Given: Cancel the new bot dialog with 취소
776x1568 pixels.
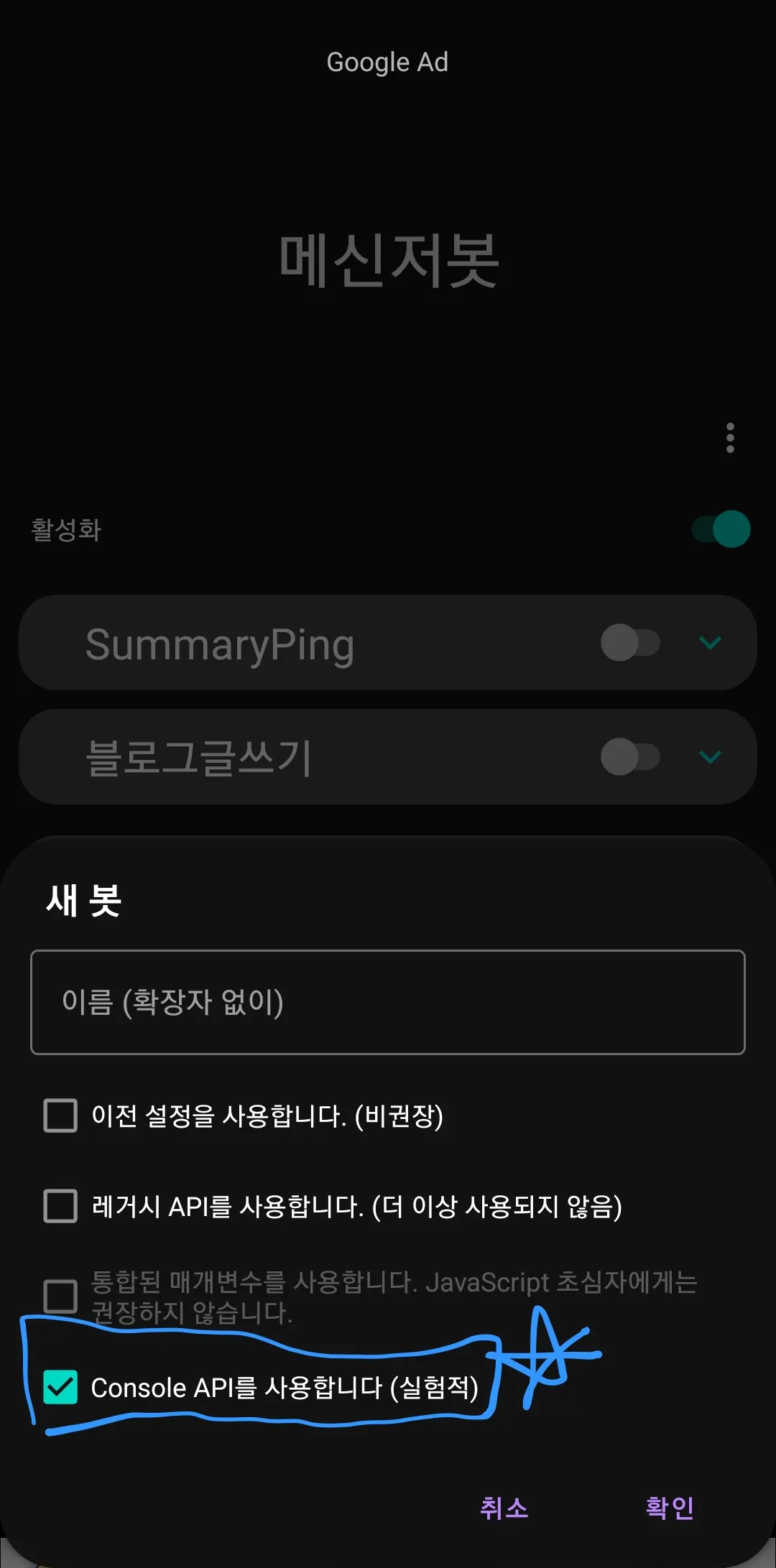Looking at the screenshot, I should coord(504,1507).
